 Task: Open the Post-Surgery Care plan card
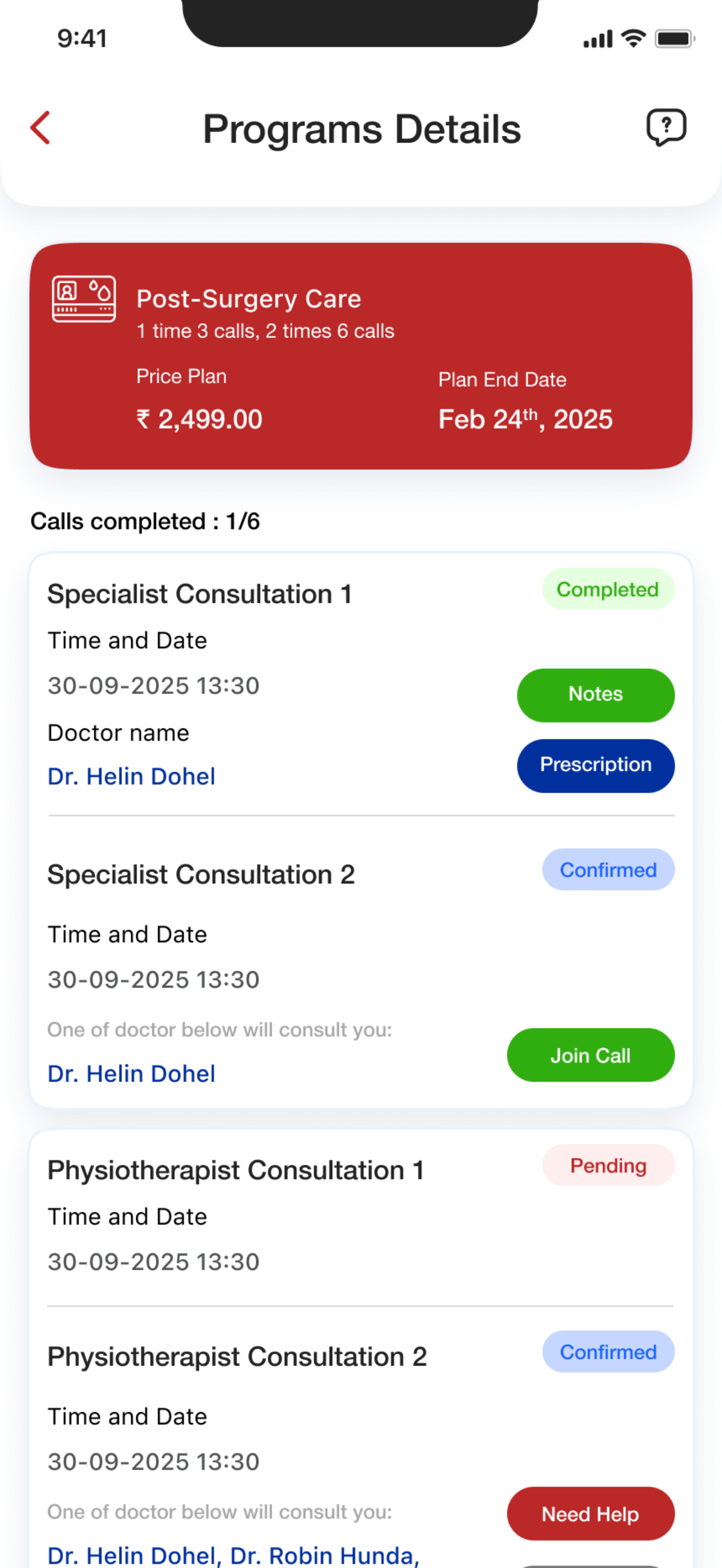click(361, 356)
